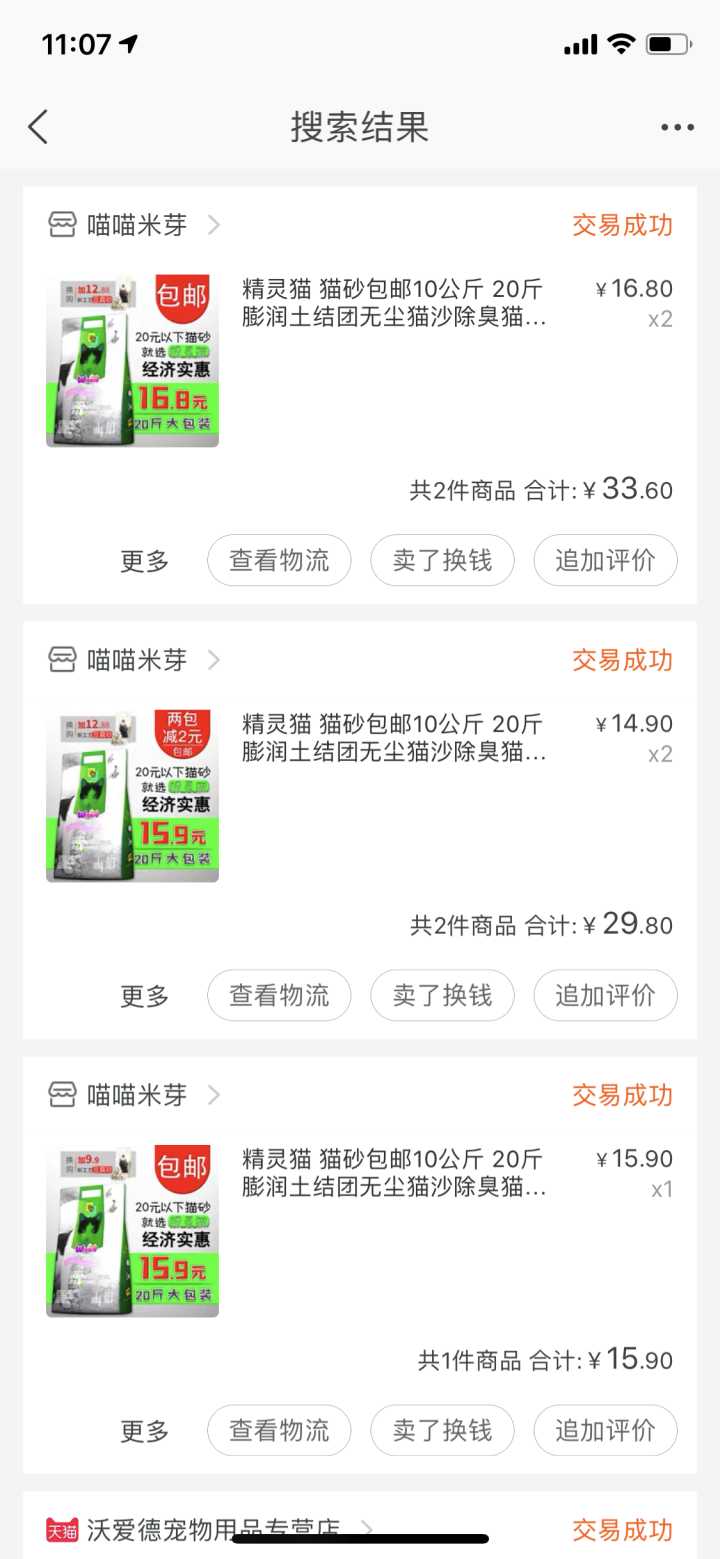
Task: Tap 追加评价 for the ¥15.90 order
Action: (x=605, y=1430)
